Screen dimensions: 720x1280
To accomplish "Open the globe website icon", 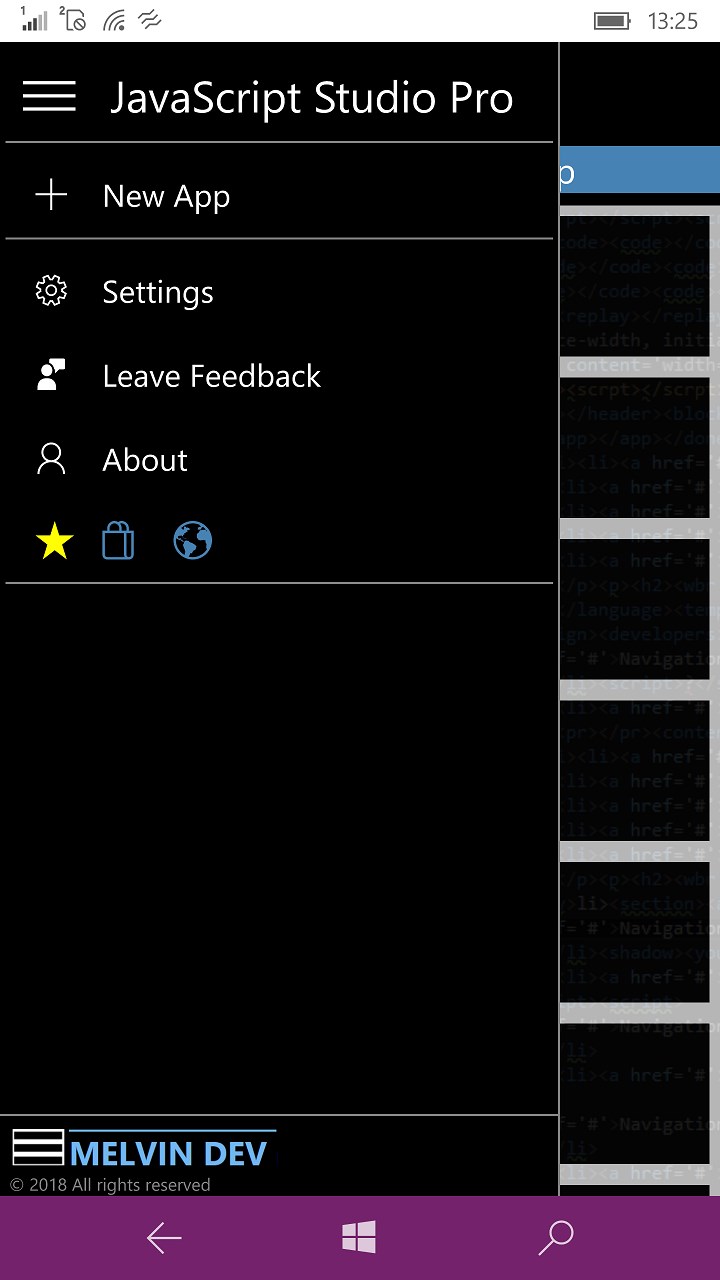I will (192, 541).
